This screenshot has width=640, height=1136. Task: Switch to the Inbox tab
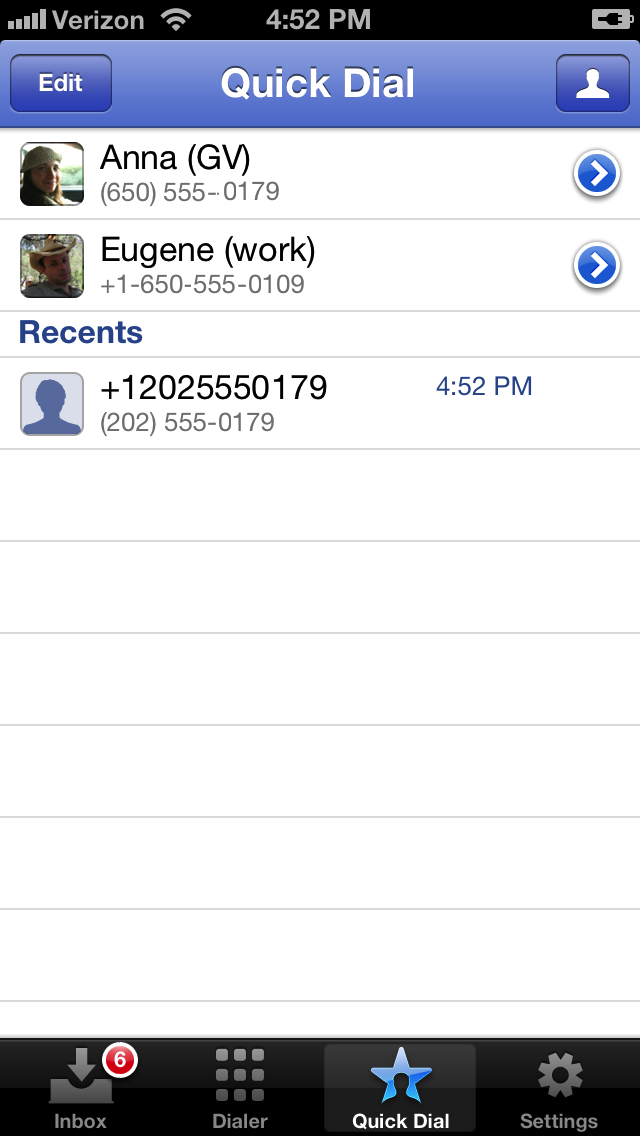(81, 1088)
